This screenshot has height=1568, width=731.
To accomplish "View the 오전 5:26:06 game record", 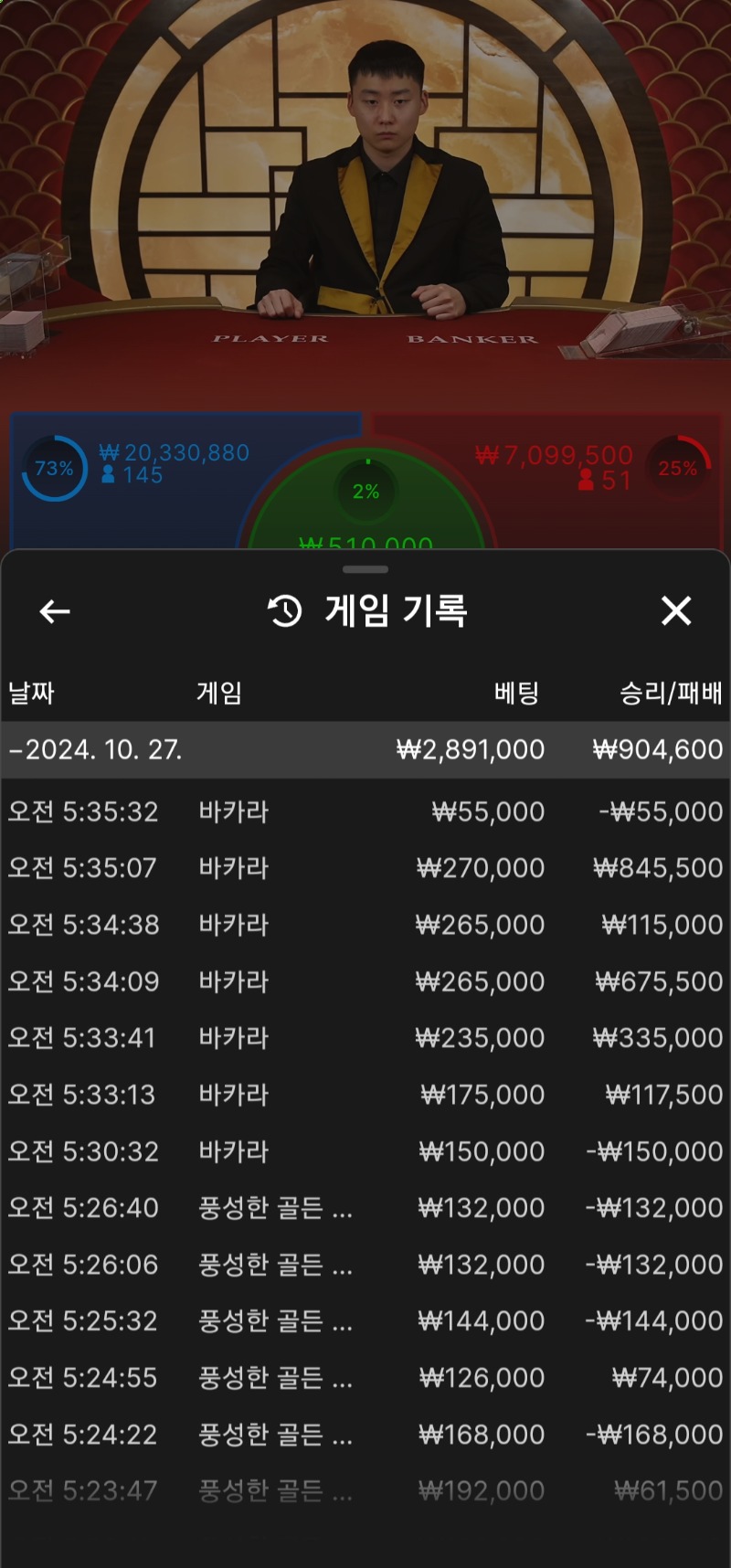I will (x=365, y=1265).
